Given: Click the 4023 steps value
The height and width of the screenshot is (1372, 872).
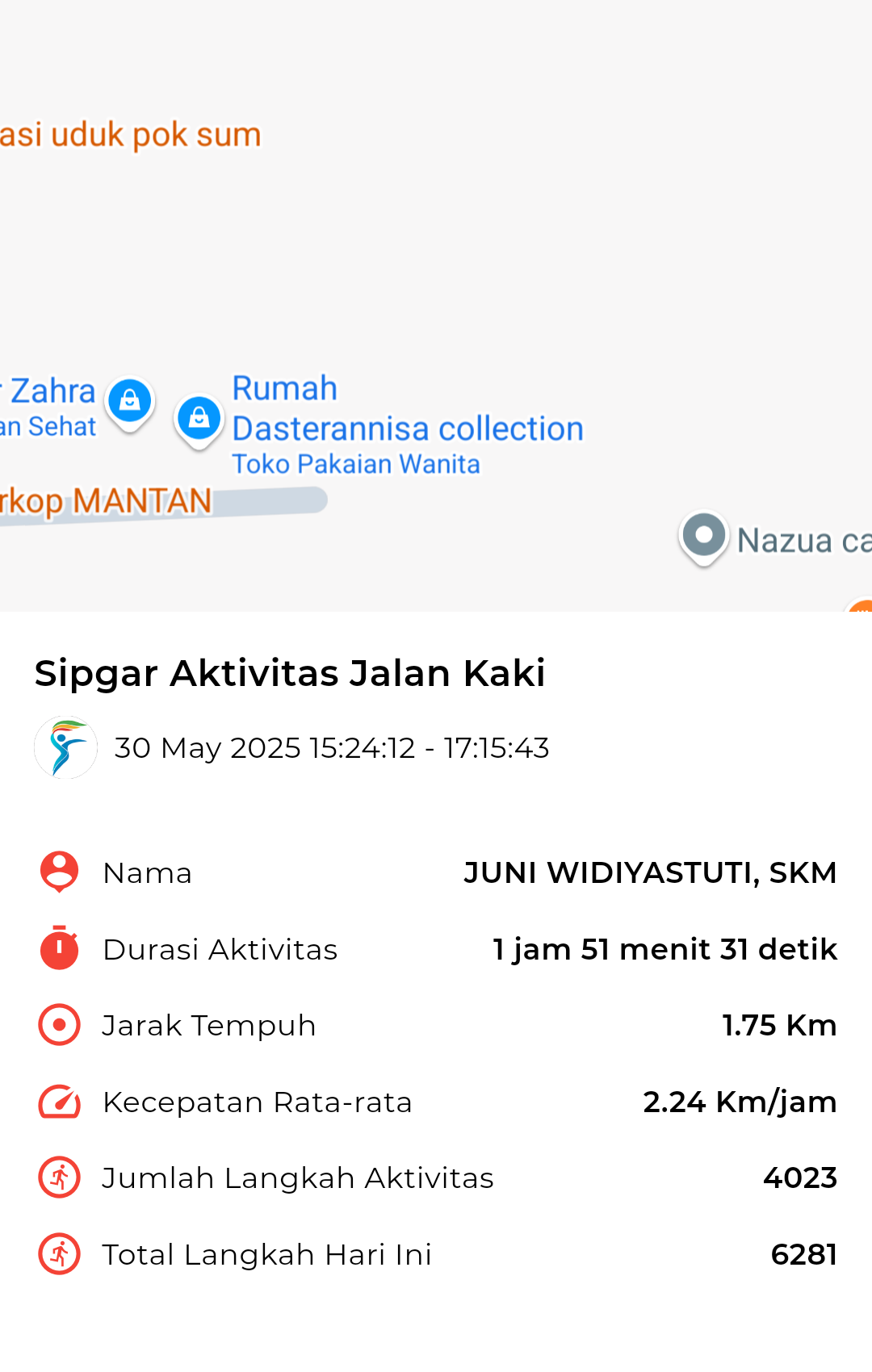Looking at the screenshot, I should (799, 1177).
